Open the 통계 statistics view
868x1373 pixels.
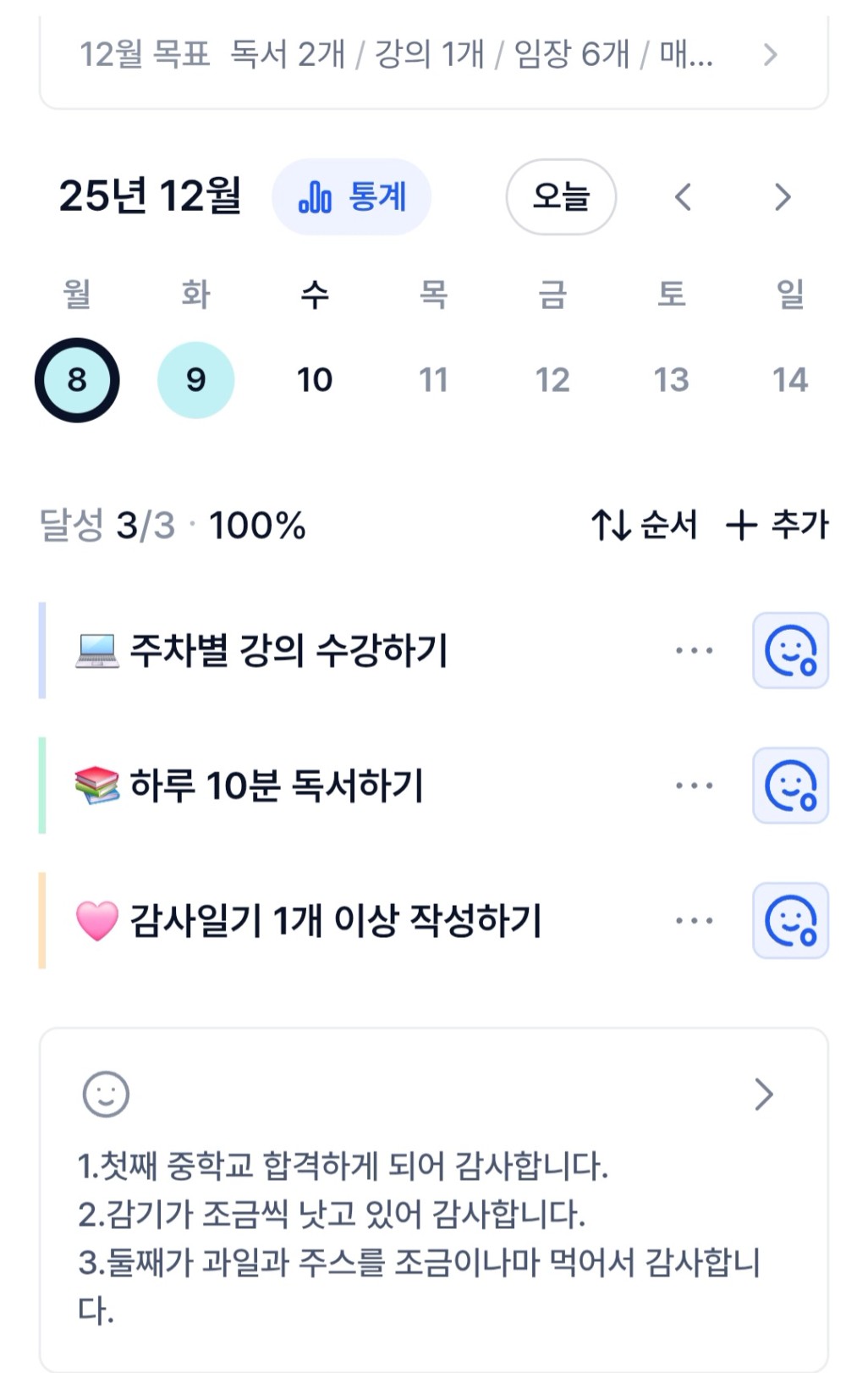click(x=351, y=197)
